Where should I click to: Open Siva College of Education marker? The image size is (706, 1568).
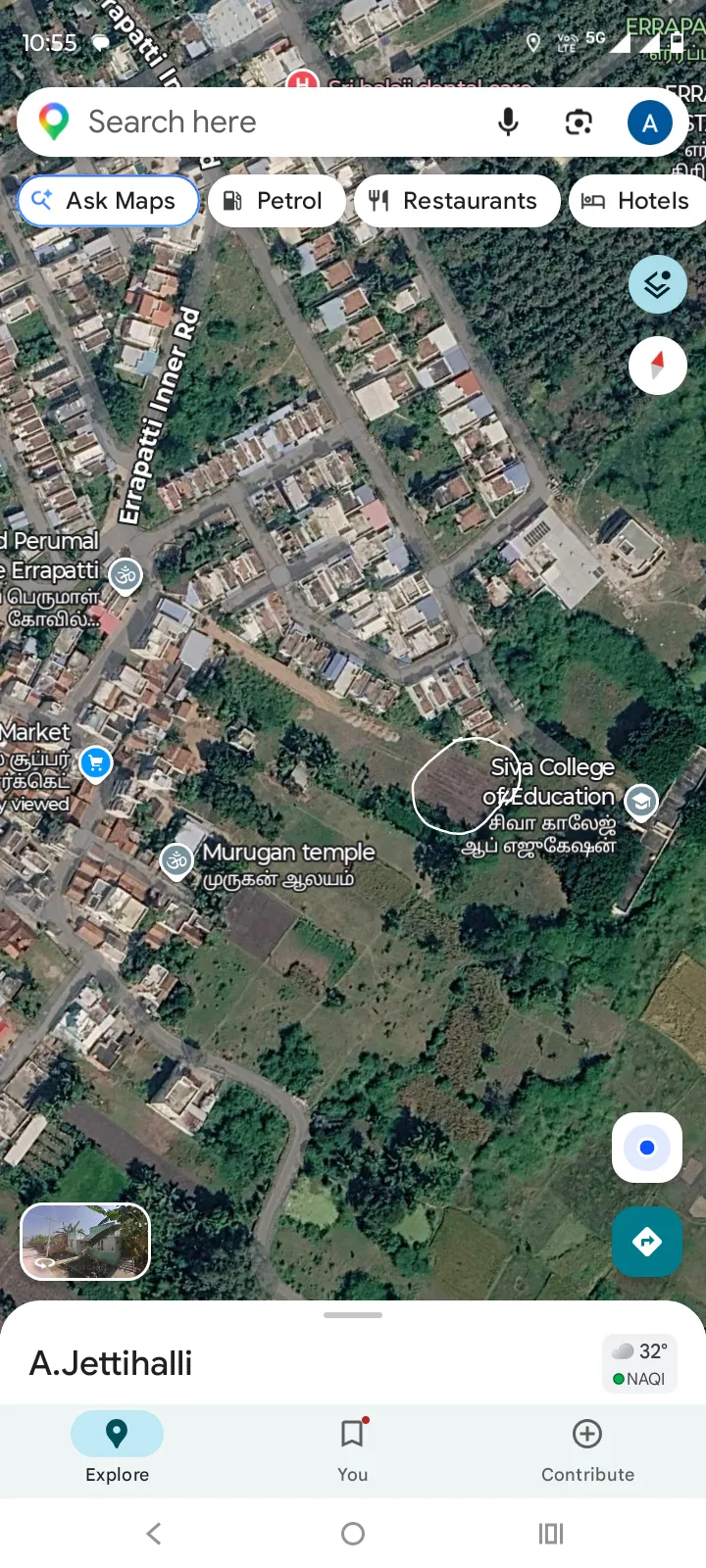[x=640, y=803]
